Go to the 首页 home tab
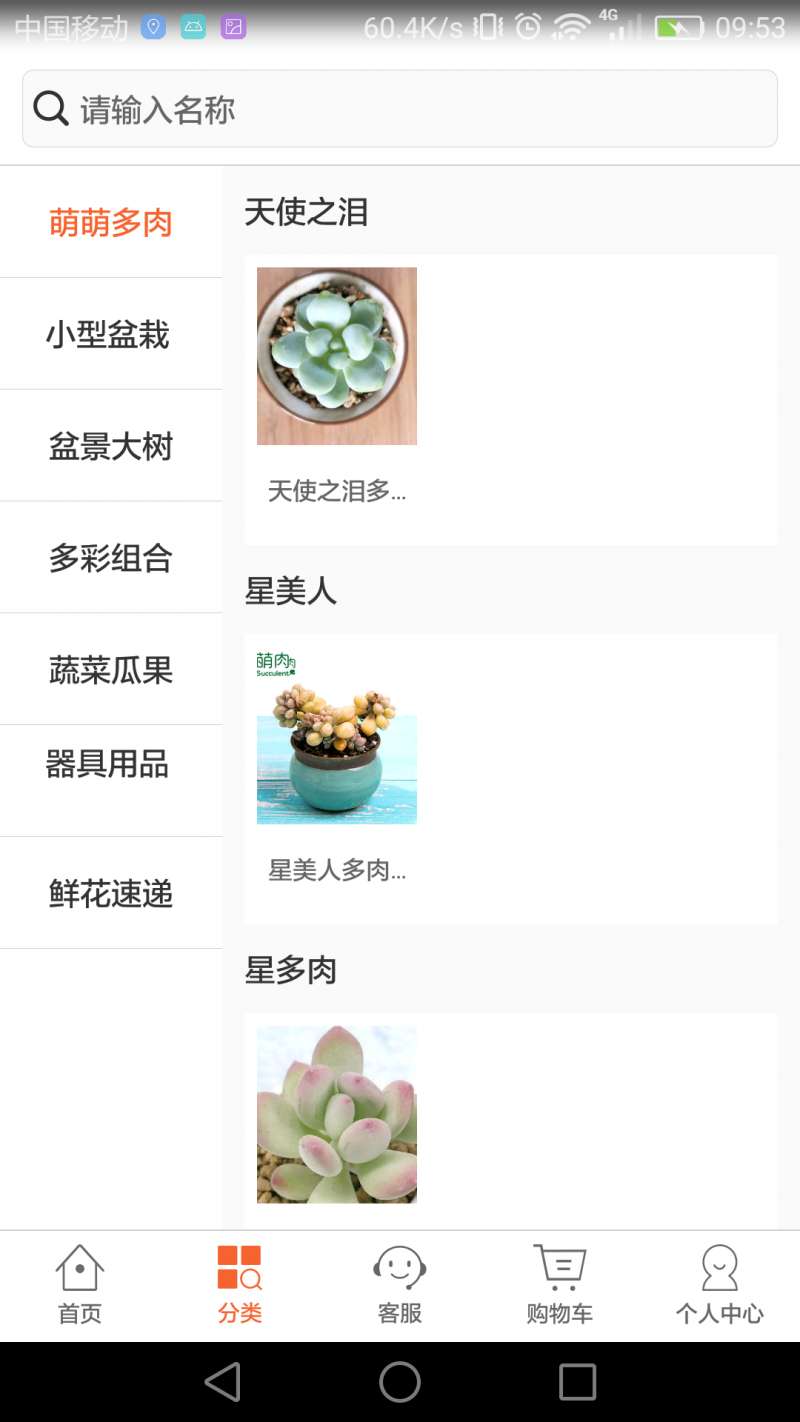The width and height of the screenshot is (800, 1422). point(80,1286)
